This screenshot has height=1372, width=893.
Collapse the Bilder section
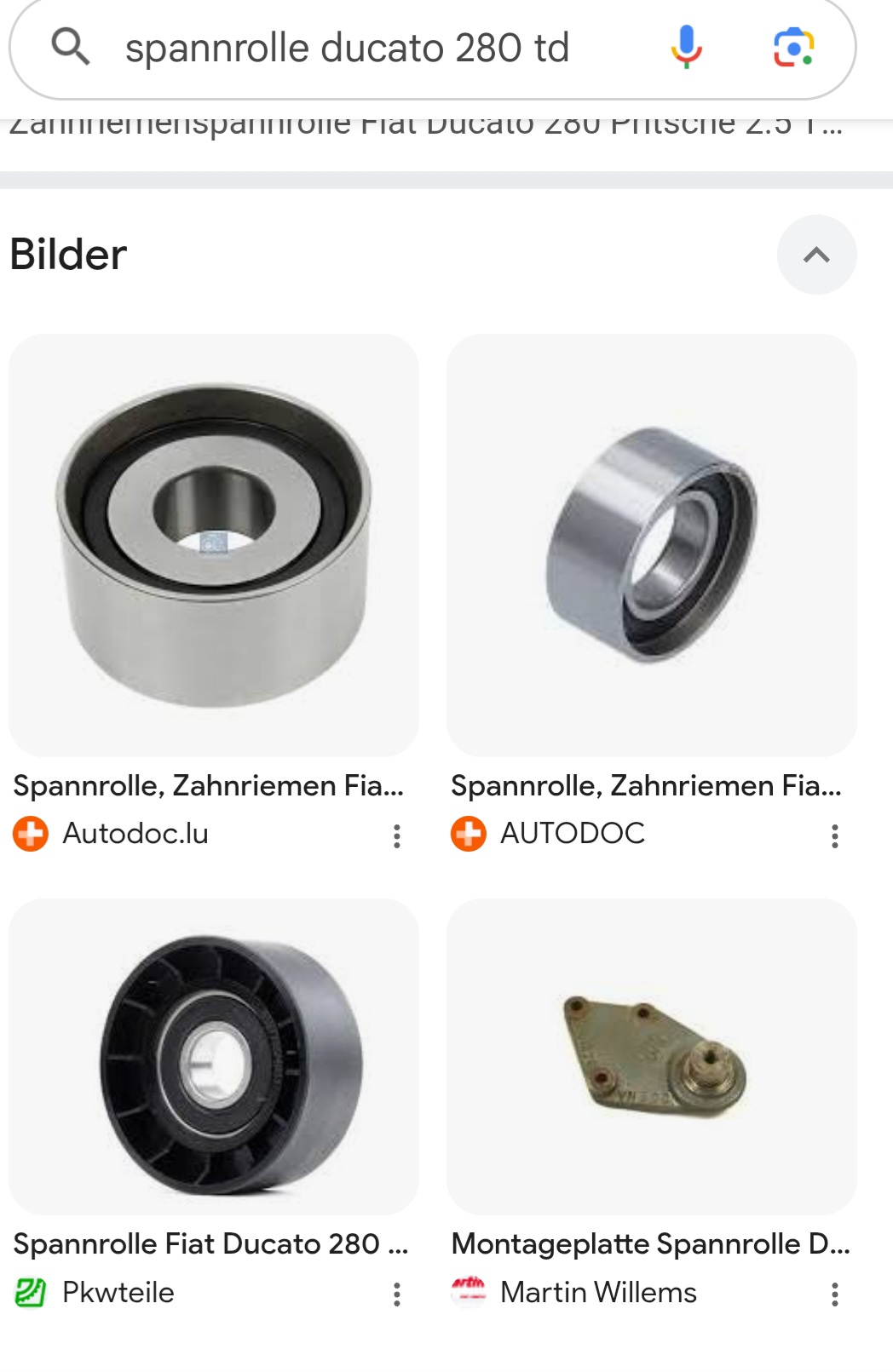816,255
